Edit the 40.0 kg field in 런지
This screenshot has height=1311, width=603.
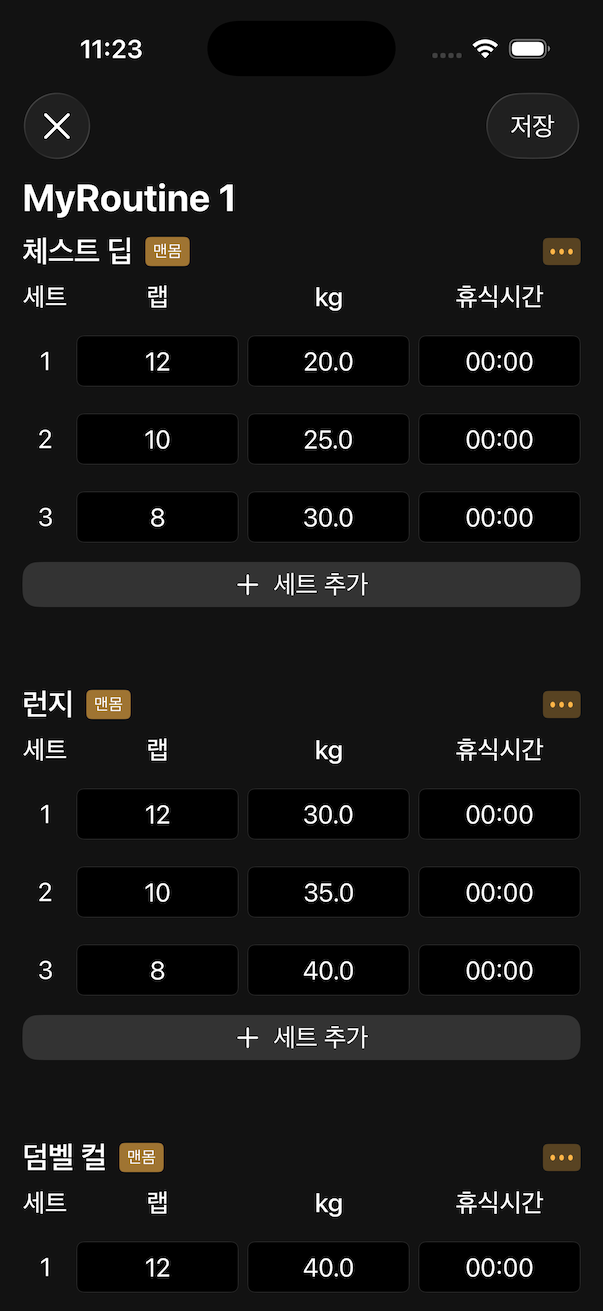click(328, 970)
